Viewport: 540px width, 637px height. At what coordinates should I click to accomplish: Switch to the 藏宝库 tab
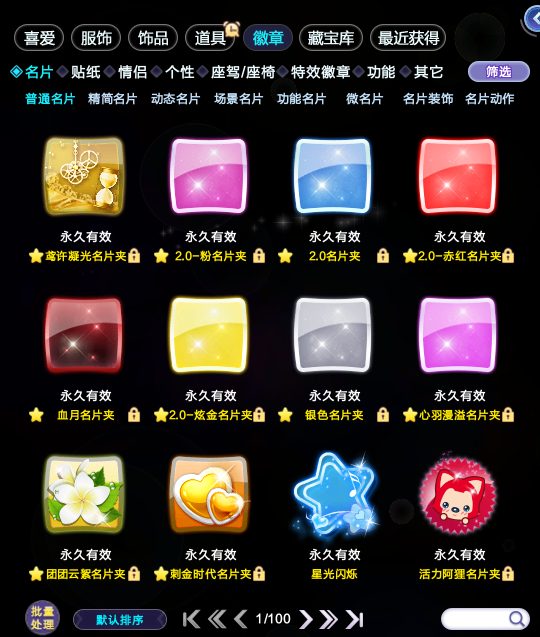[331, 38]
